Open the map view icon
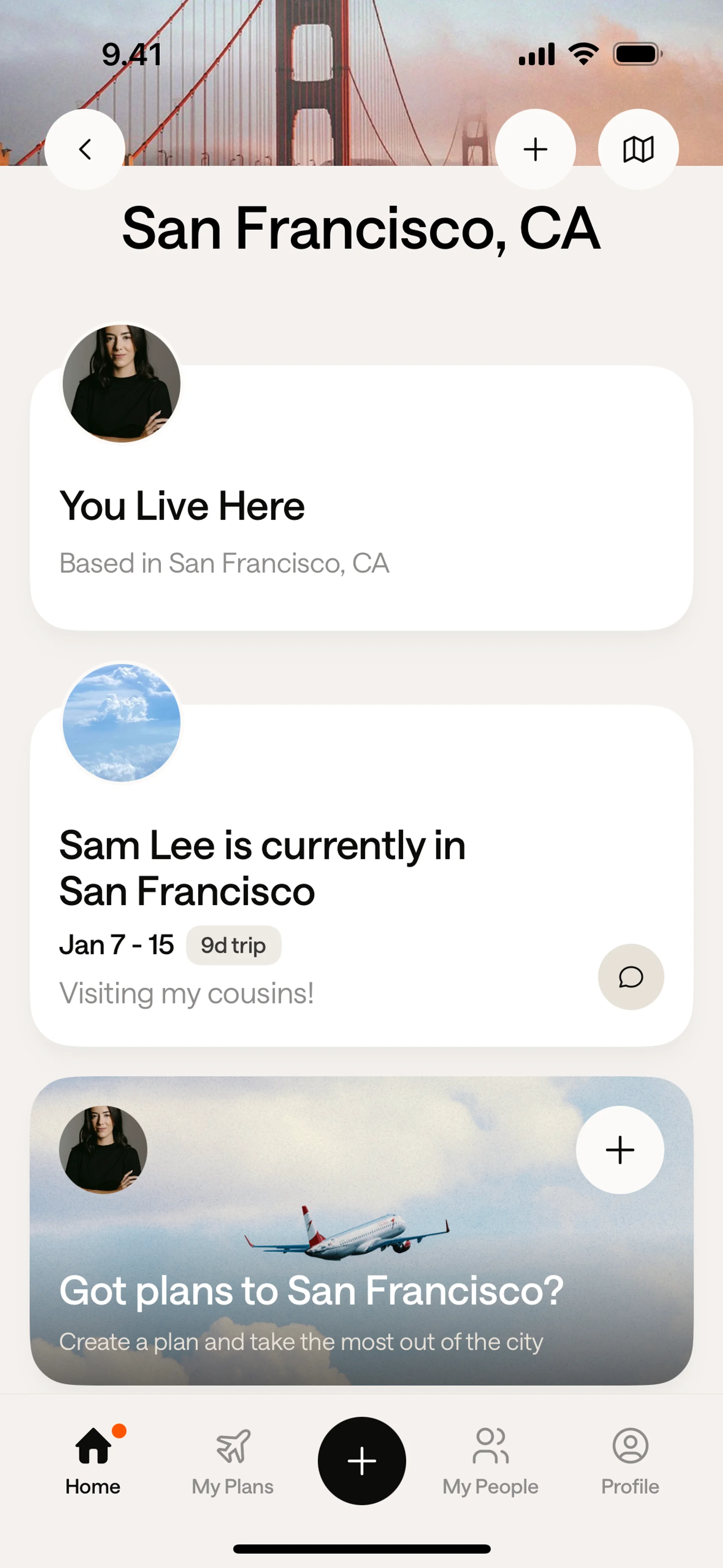 (x=638, y=149)
